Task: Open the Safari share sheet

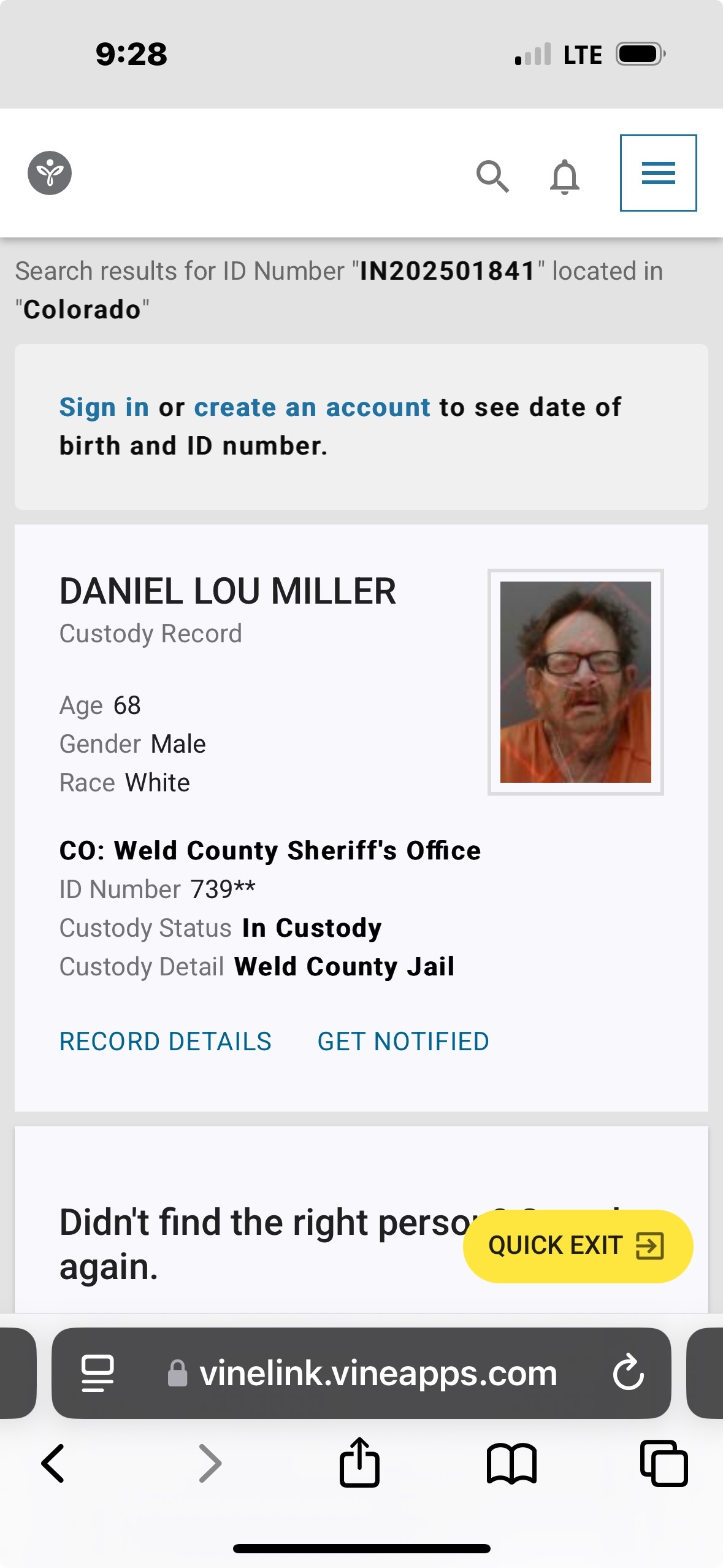Action: (359, 1462)
